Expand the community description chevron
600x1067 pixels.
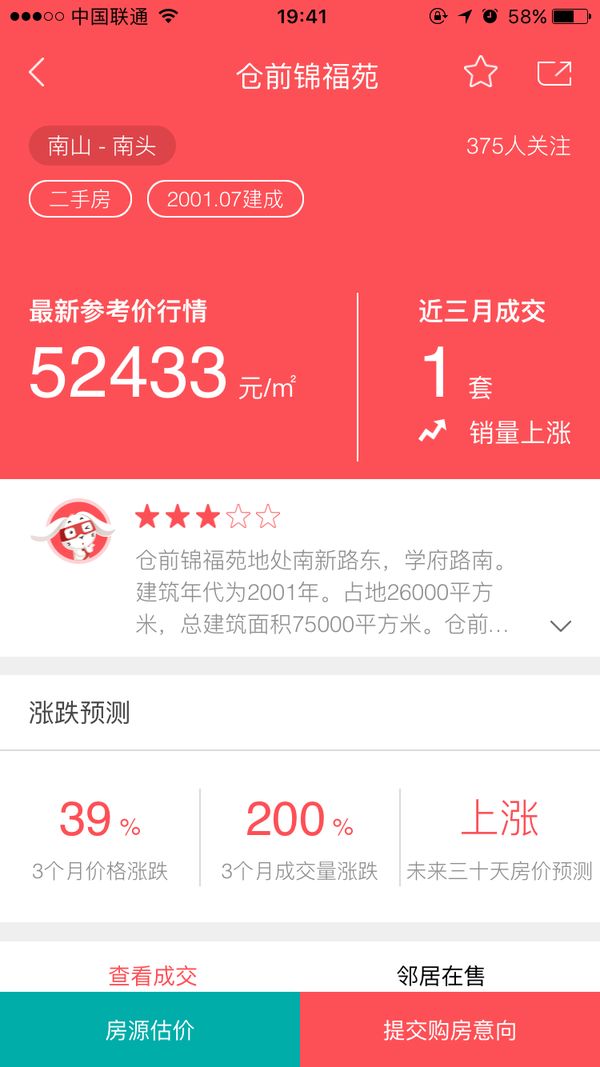pos(561,626)
